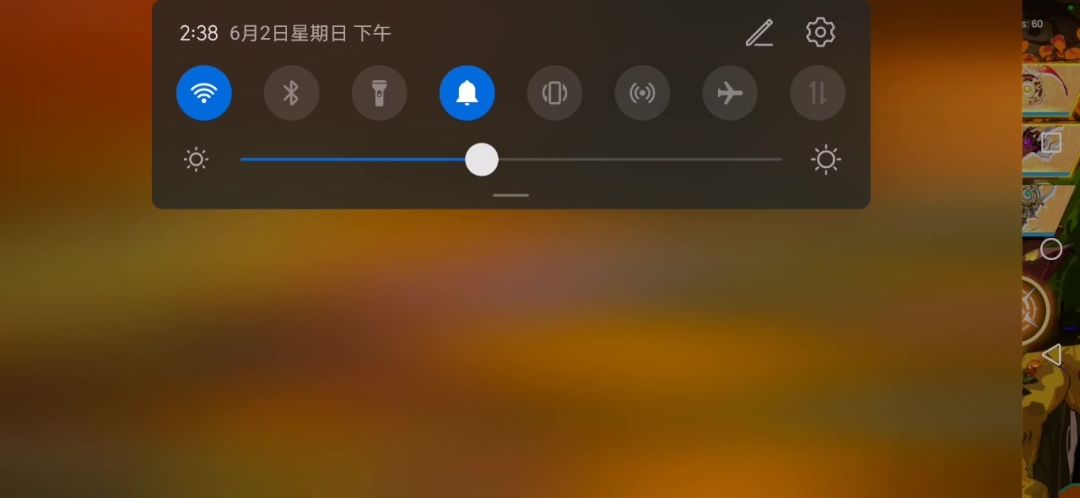
Task: Enable auto-rotate screen tile
Action: click(x=554, y=93)
